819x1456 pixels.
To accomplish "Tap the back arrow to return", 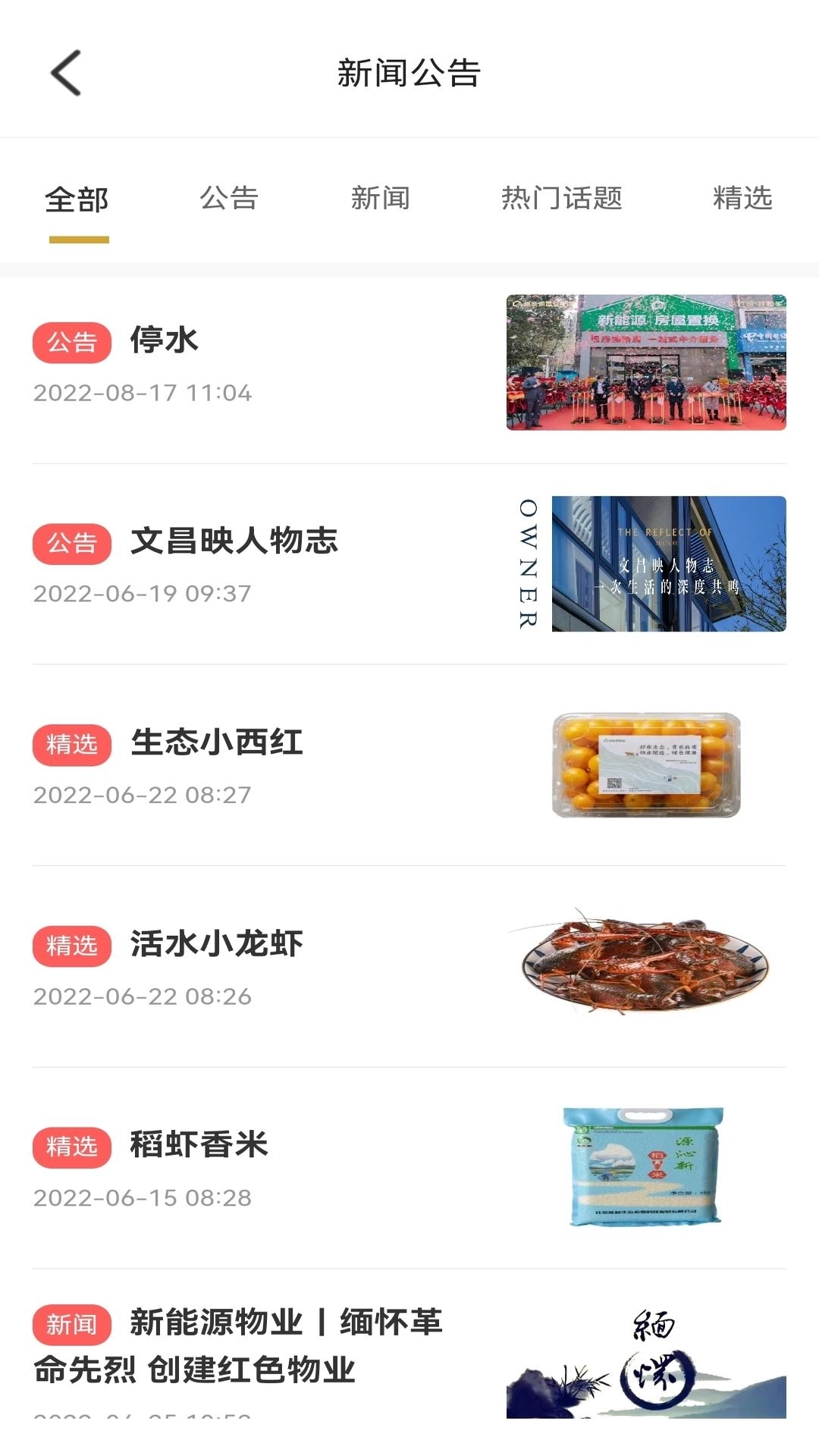I will (64, 74).
